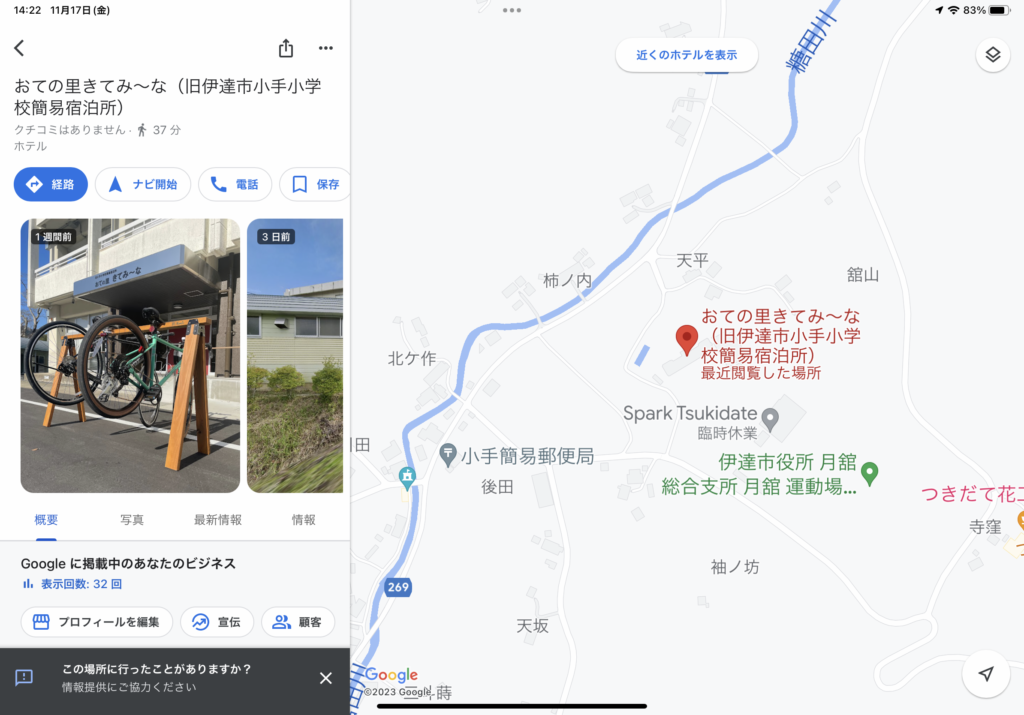Screen dimensions: 1024x715
Task: Share this place
Action: 286,48
